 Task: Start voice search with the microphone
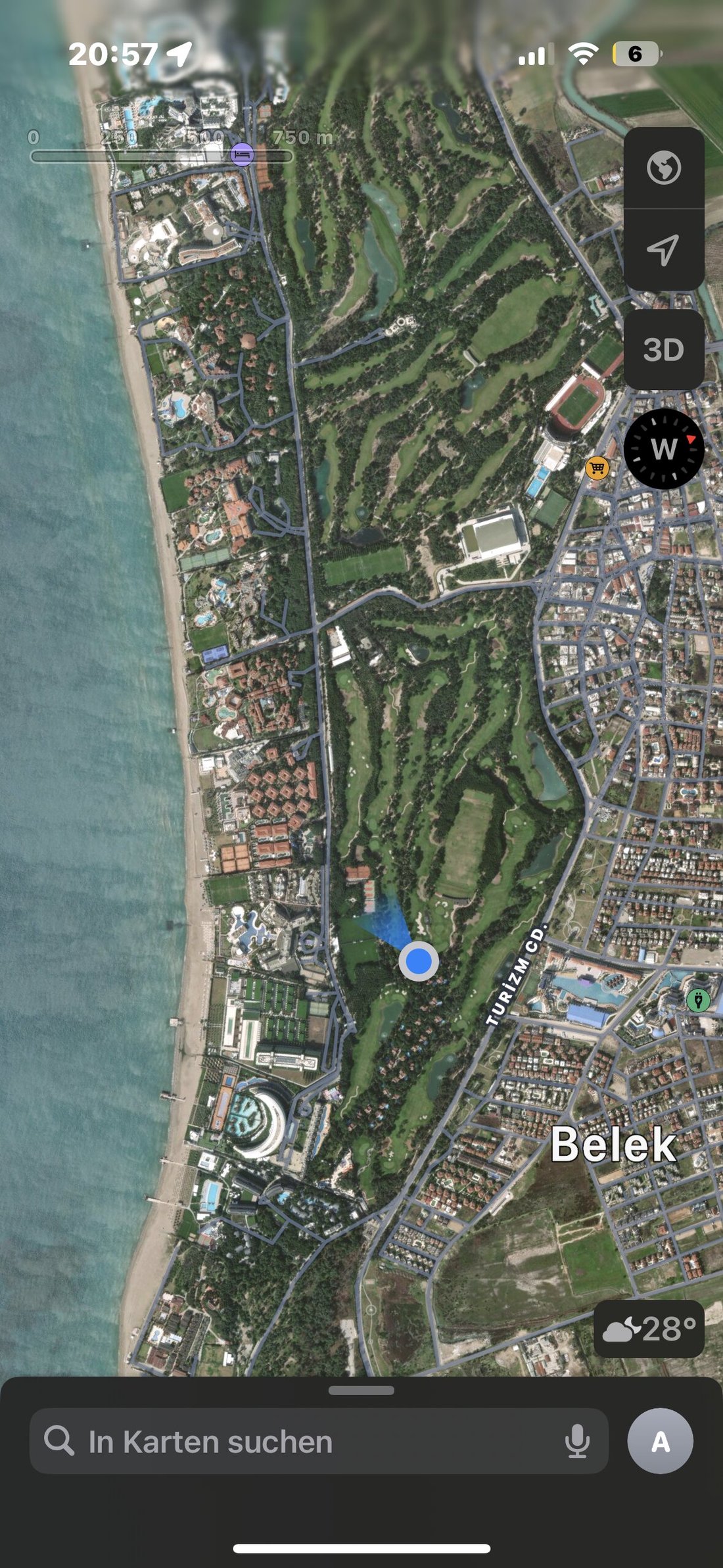click(x=577, y=1442)
